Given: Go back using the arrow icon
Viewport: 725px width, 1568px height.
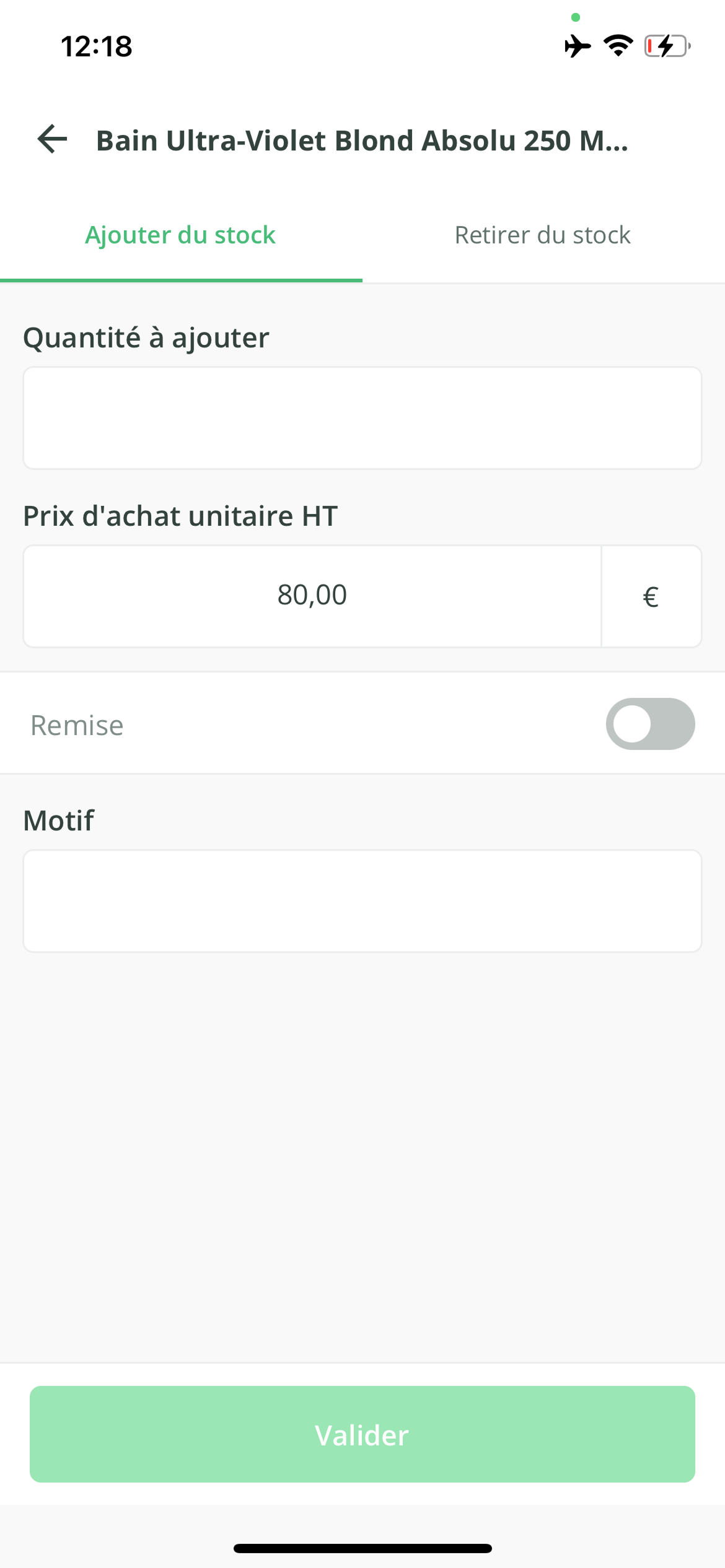Looking at the screenshot, I should [x=53, y=139].
